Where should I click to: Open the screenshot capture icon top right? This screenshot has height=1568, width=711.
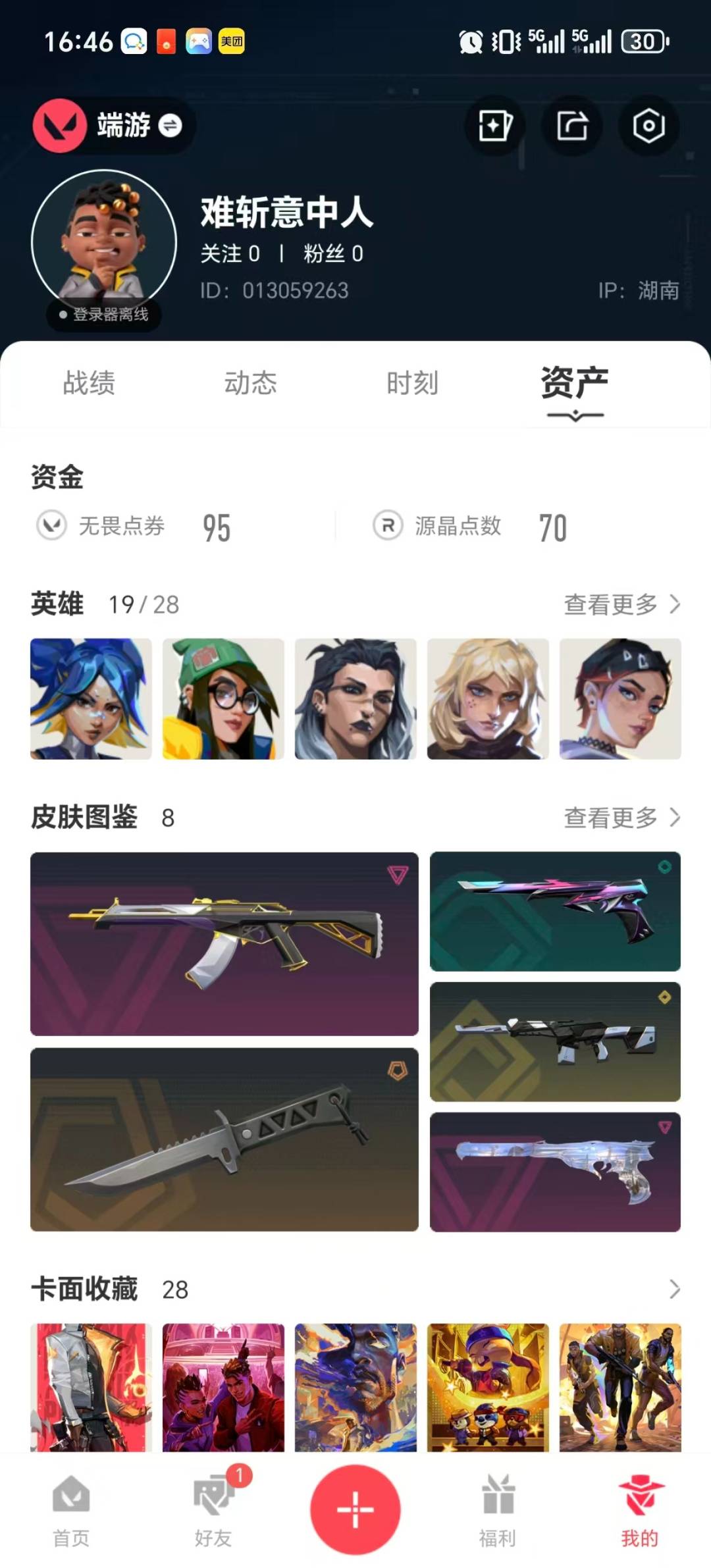click(648, 126)
